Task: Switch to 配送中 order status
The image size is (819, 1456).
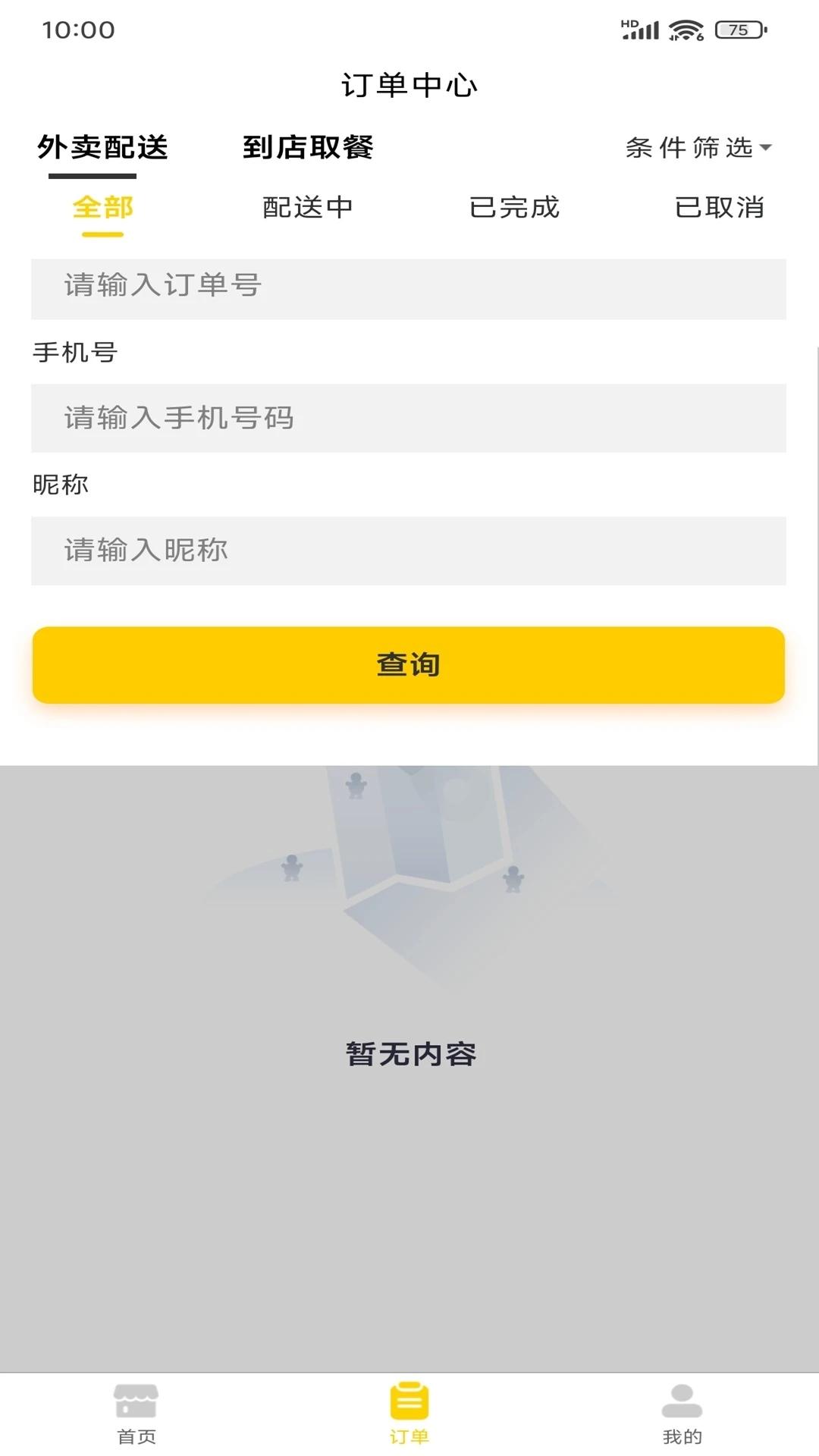Action: pos(307,207)
